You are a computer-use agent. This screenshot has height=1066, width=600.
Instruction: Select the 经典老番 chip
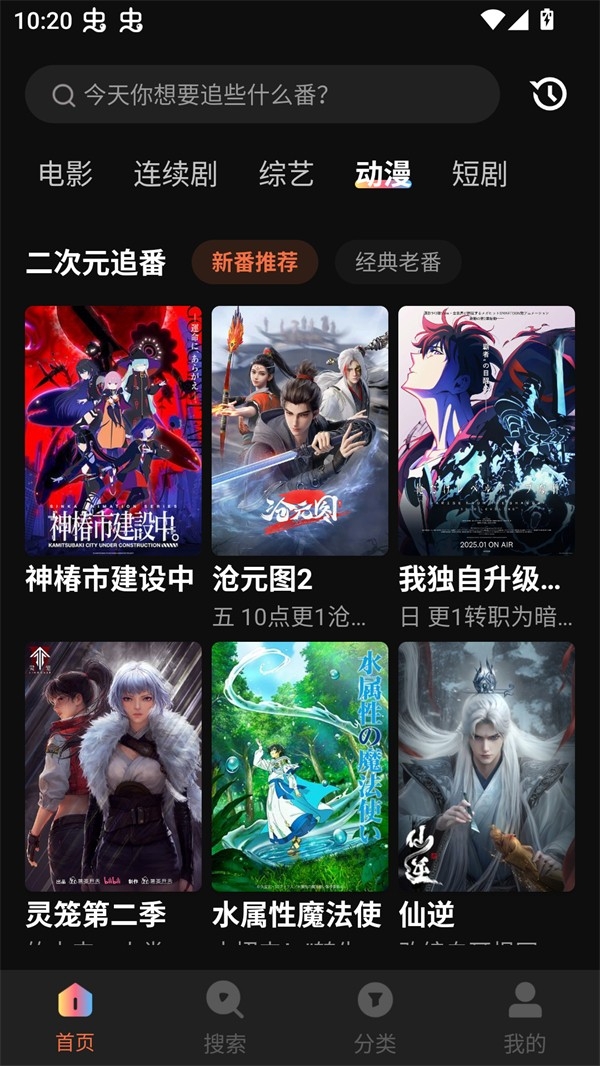(x=398, y=262)
